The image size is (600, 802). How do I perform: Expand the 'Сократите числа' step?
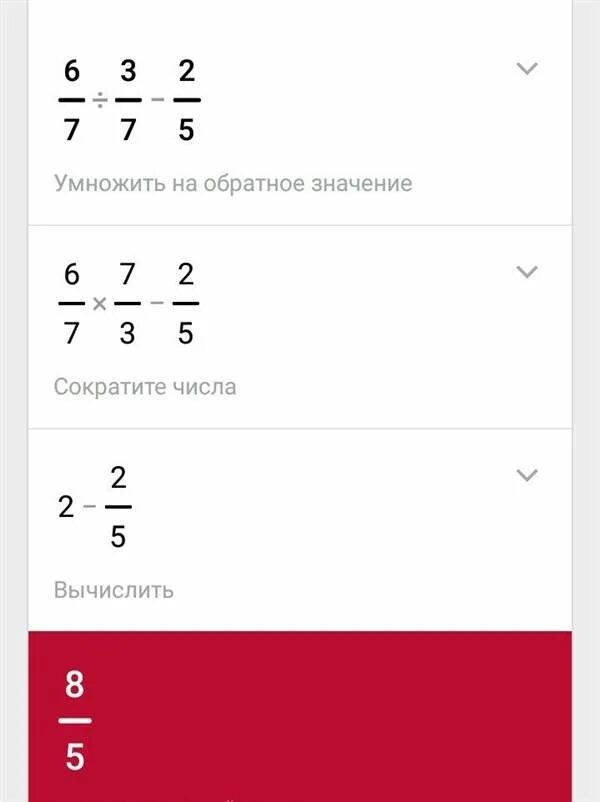[x=526, y=272]
